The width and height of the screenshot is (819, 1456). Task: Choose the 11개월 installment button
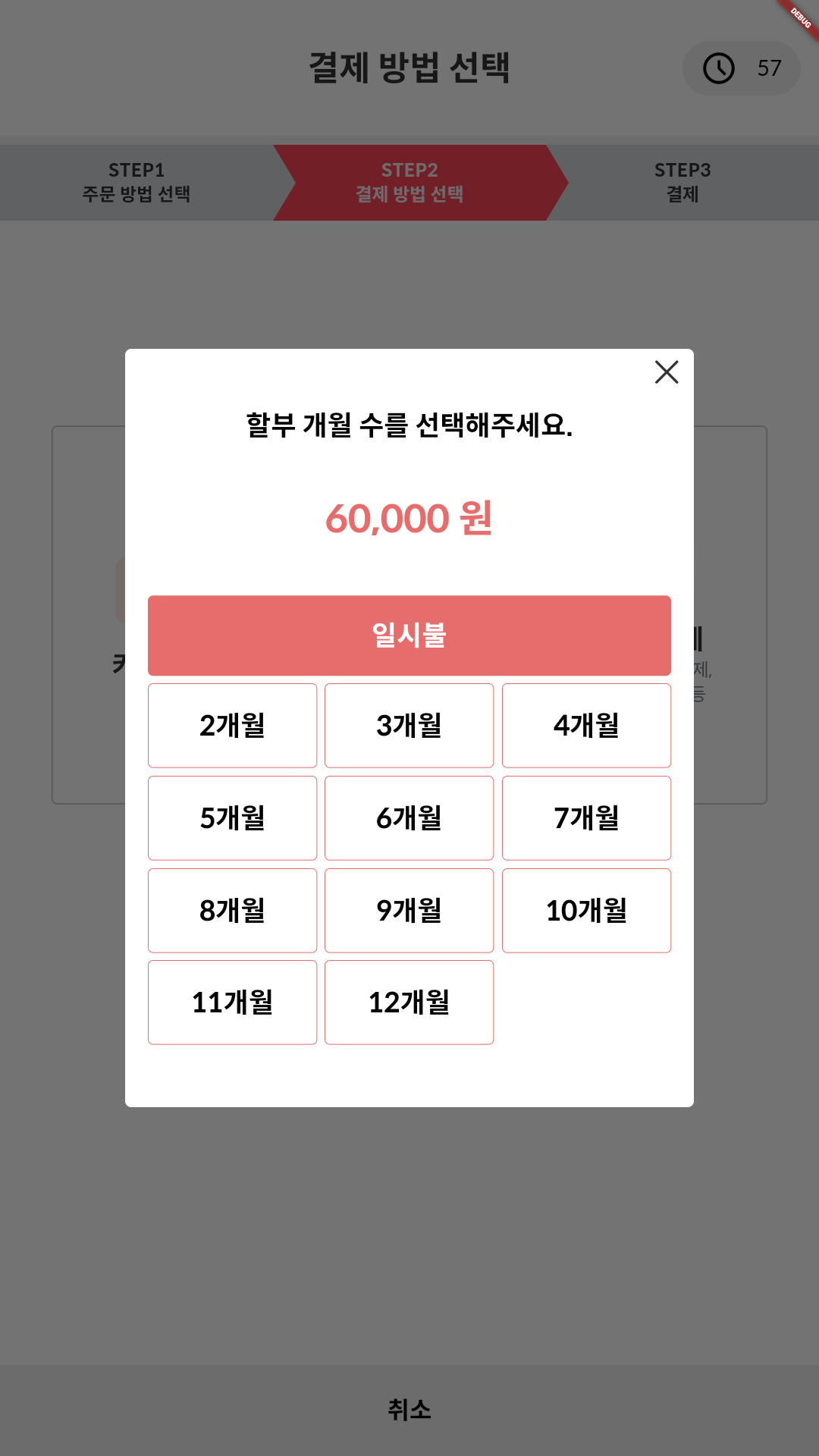pyautogui.click(x=232, y=1003)
